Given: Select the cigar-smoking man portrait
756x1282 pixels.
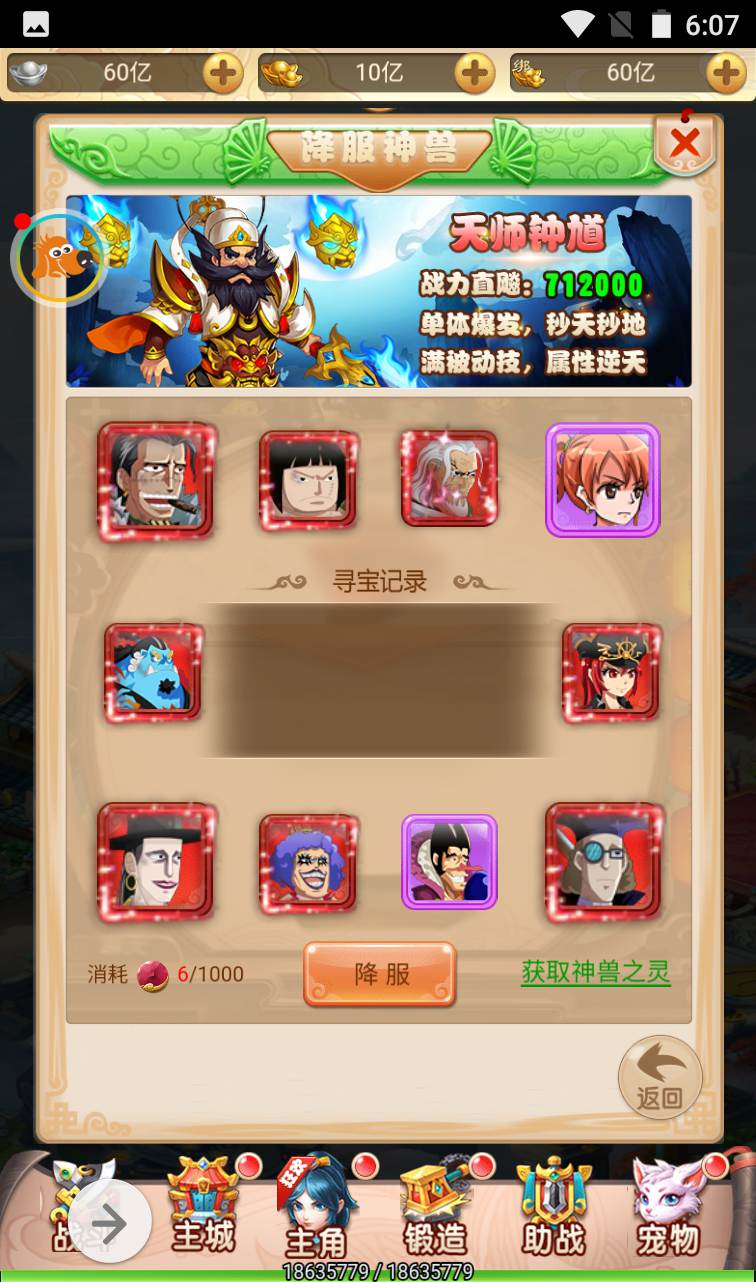Looking at the screenshot, I should click(156, 481).
